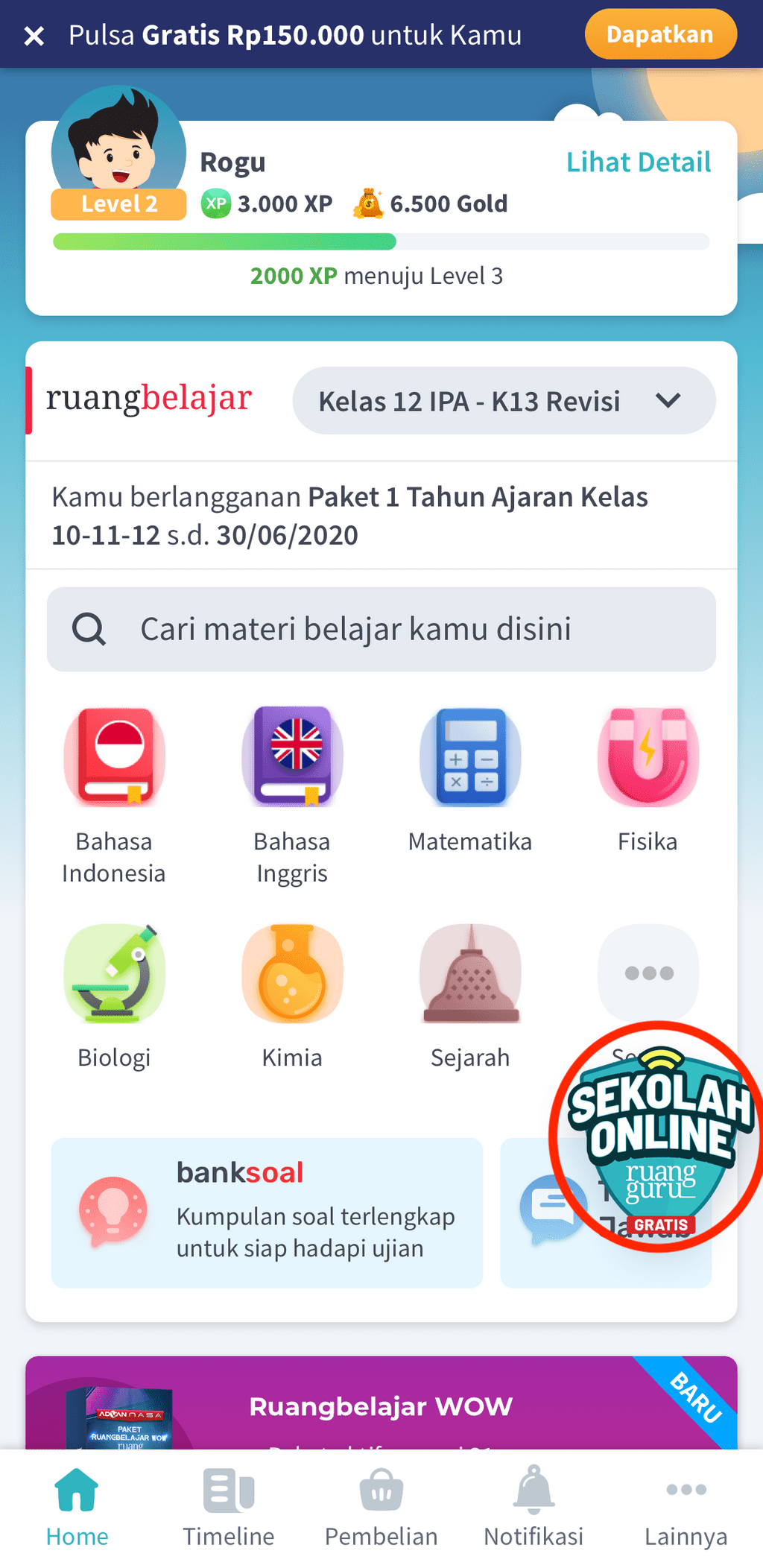
Task: Open the Kimia subject
Action: click(x=292, y=996)
